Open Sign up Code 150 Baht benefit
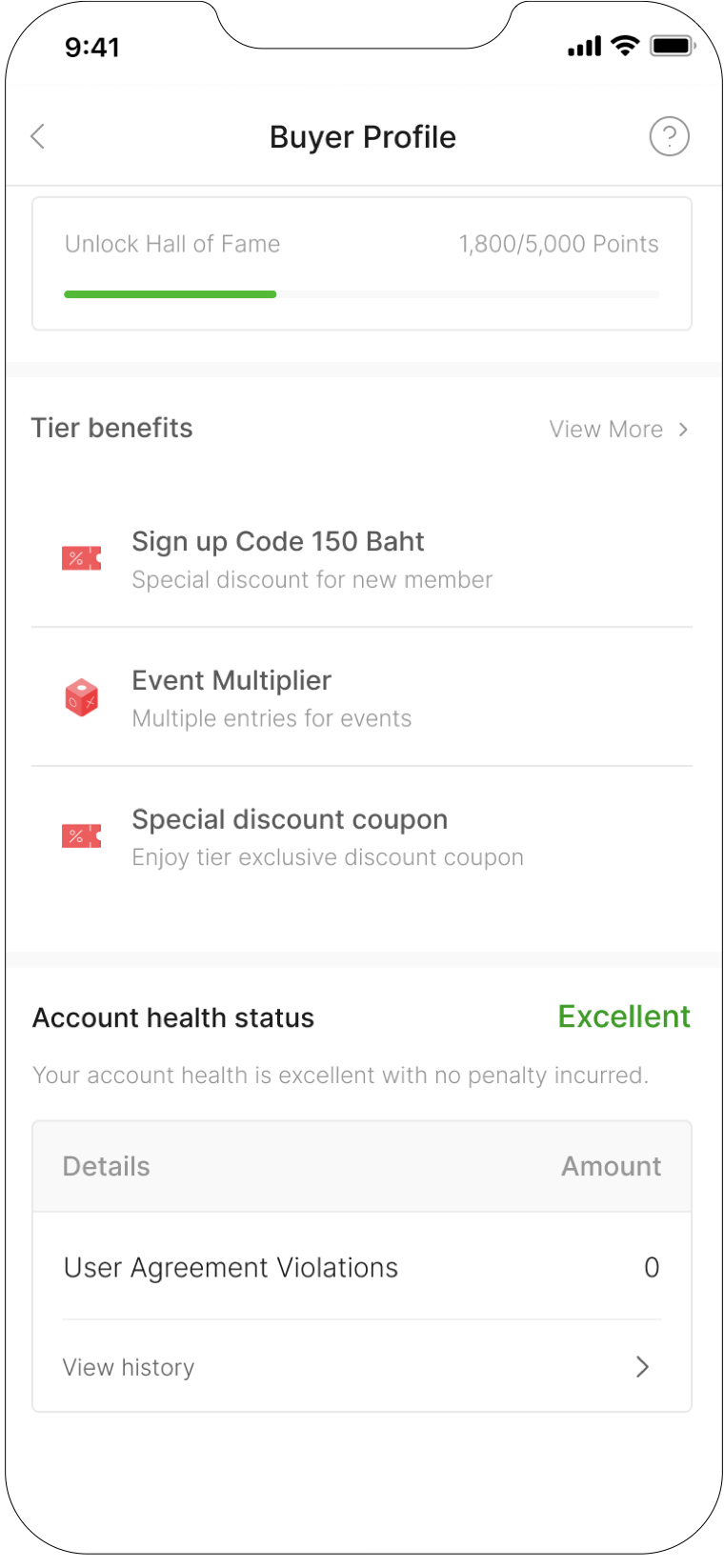724x1568 pixels. tap(362, 559)
